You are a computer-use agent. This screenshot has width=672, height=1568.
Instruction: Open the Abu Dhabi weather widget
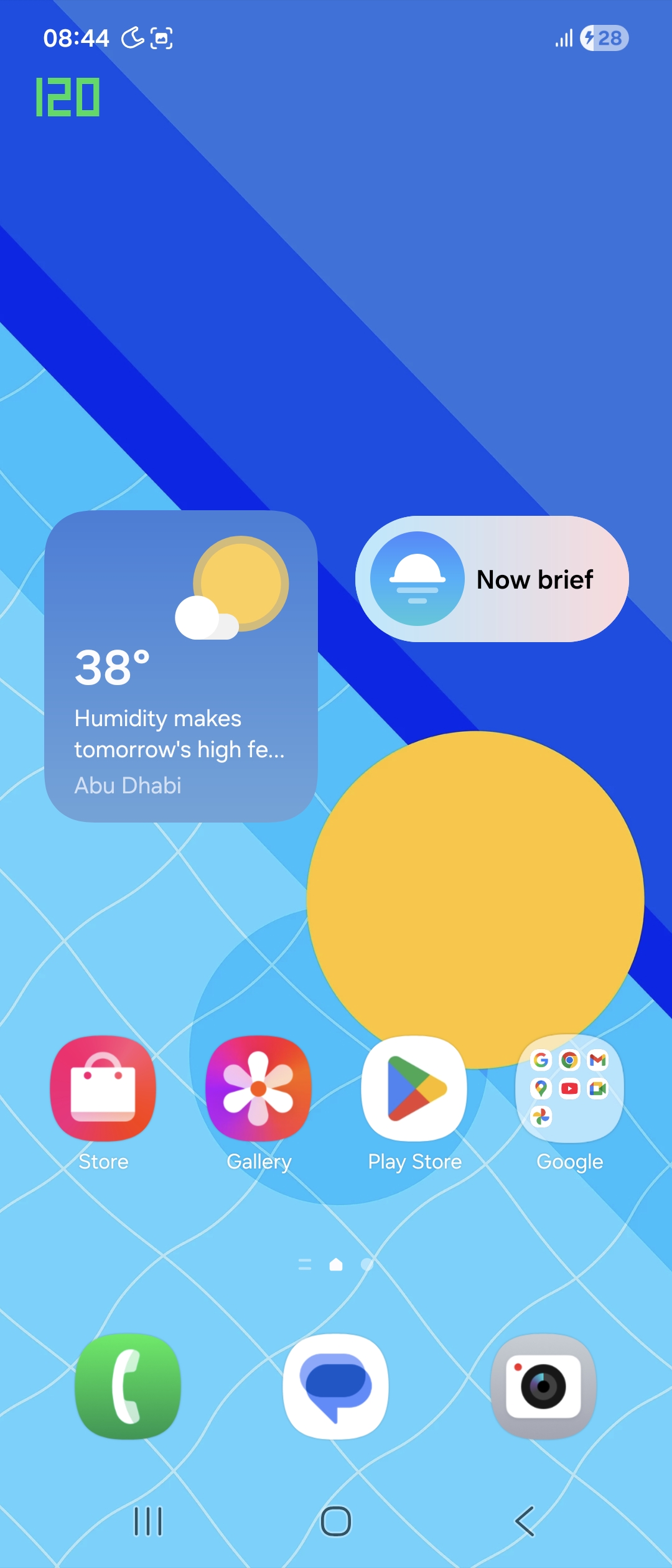tap(180, 666)
